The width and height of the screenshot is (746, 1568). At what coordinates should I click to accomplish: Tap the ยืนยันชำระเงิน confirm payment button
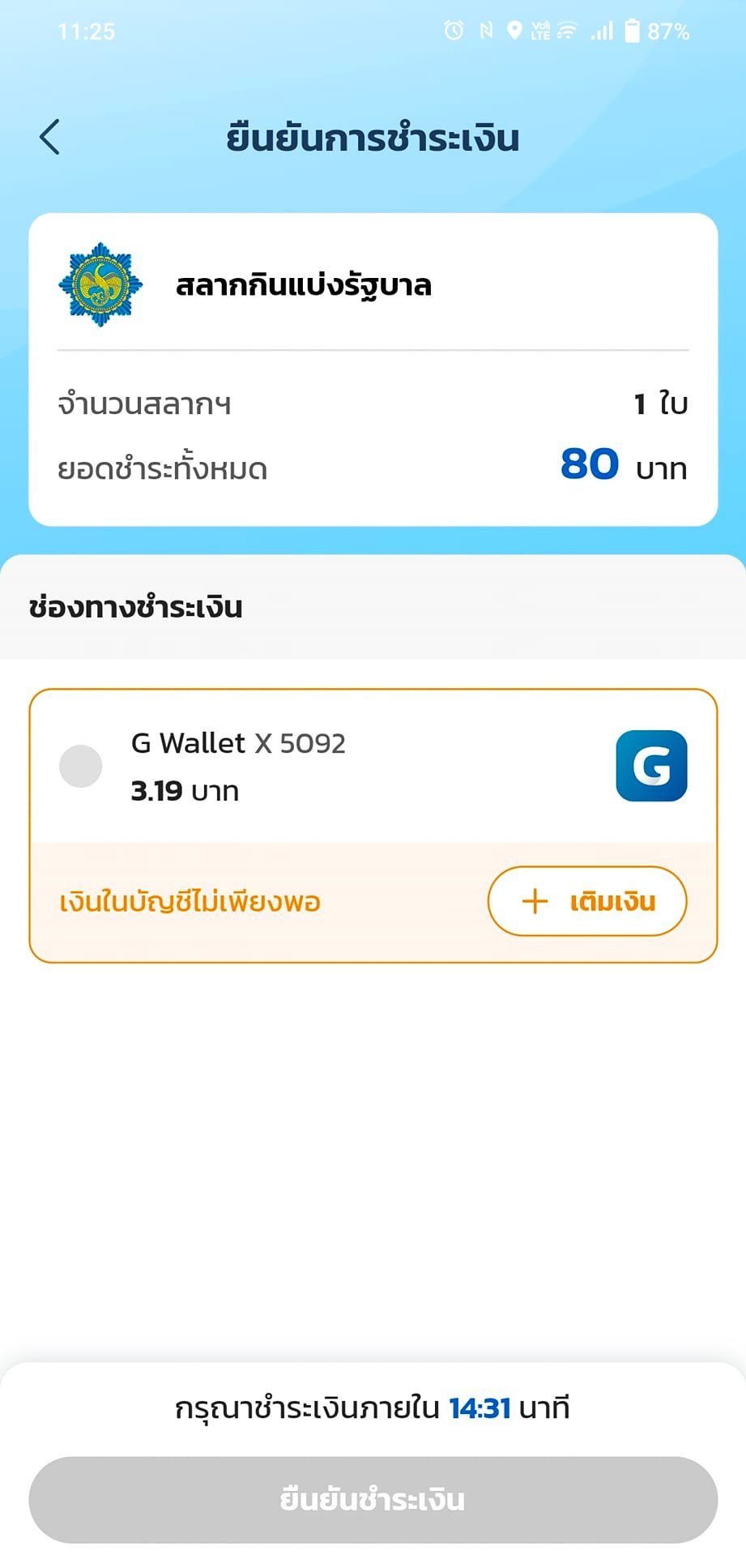[x=373, y=1499]
